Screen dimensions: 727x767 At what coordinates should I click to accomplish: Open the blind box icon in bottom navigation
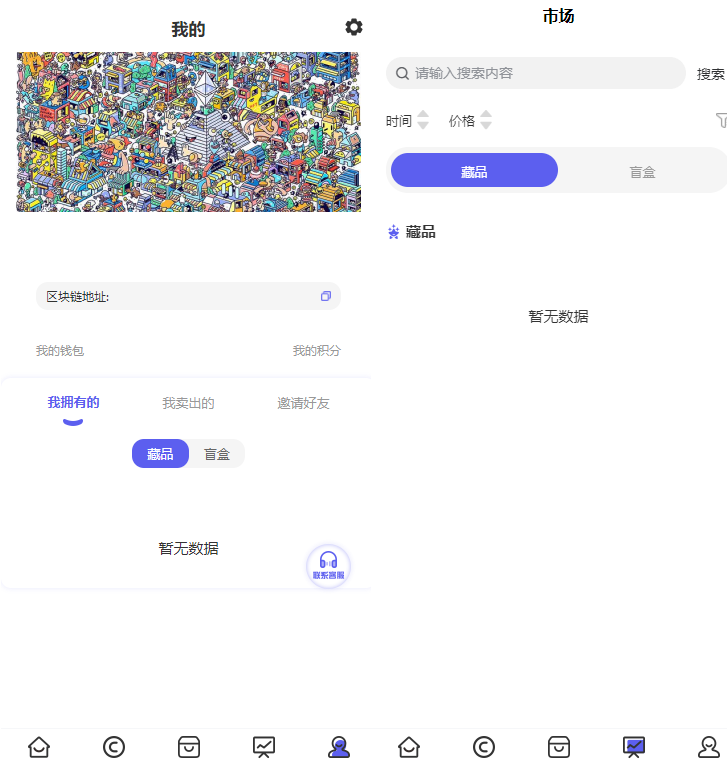188,747
